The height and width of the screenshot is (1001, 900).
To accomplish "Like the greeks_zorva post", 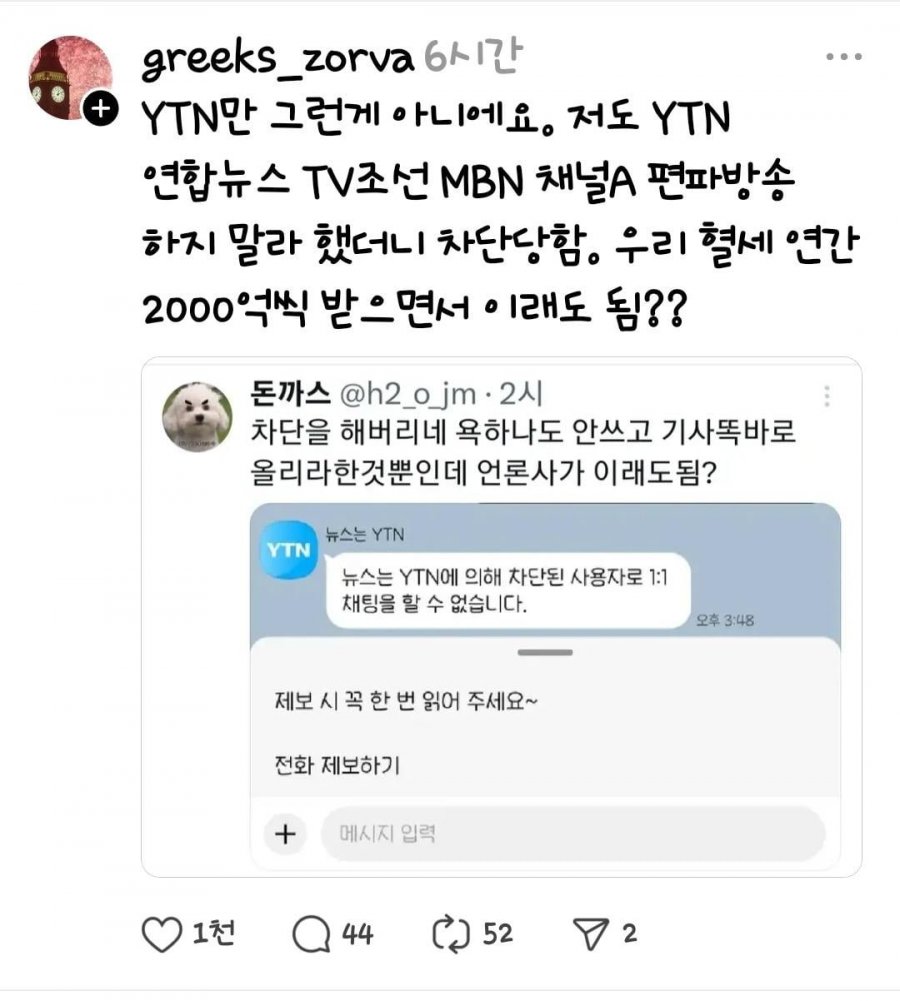I will (x=160, y=934).
